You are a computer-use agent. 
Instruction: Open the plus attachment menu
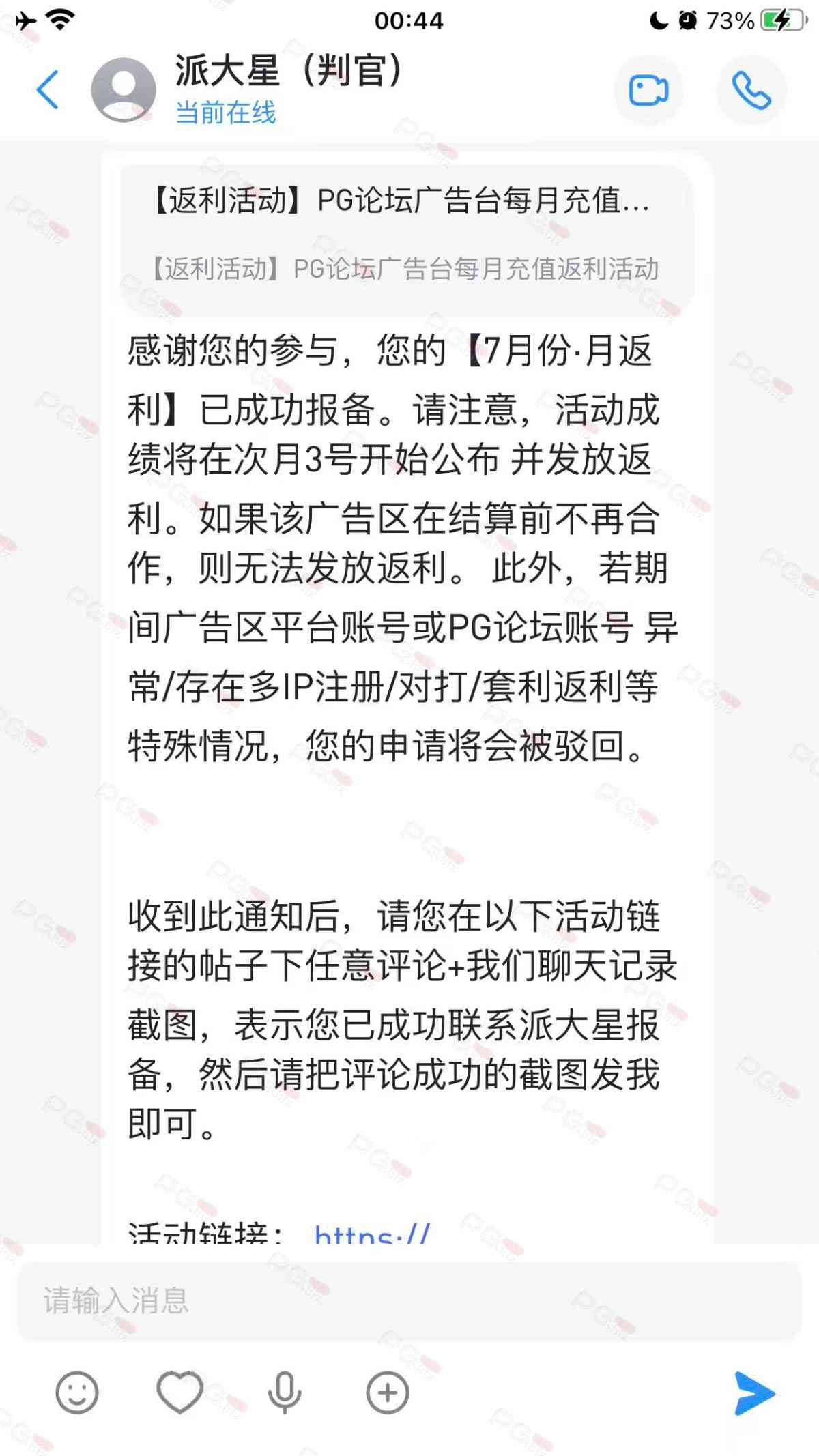(388, 1393)
